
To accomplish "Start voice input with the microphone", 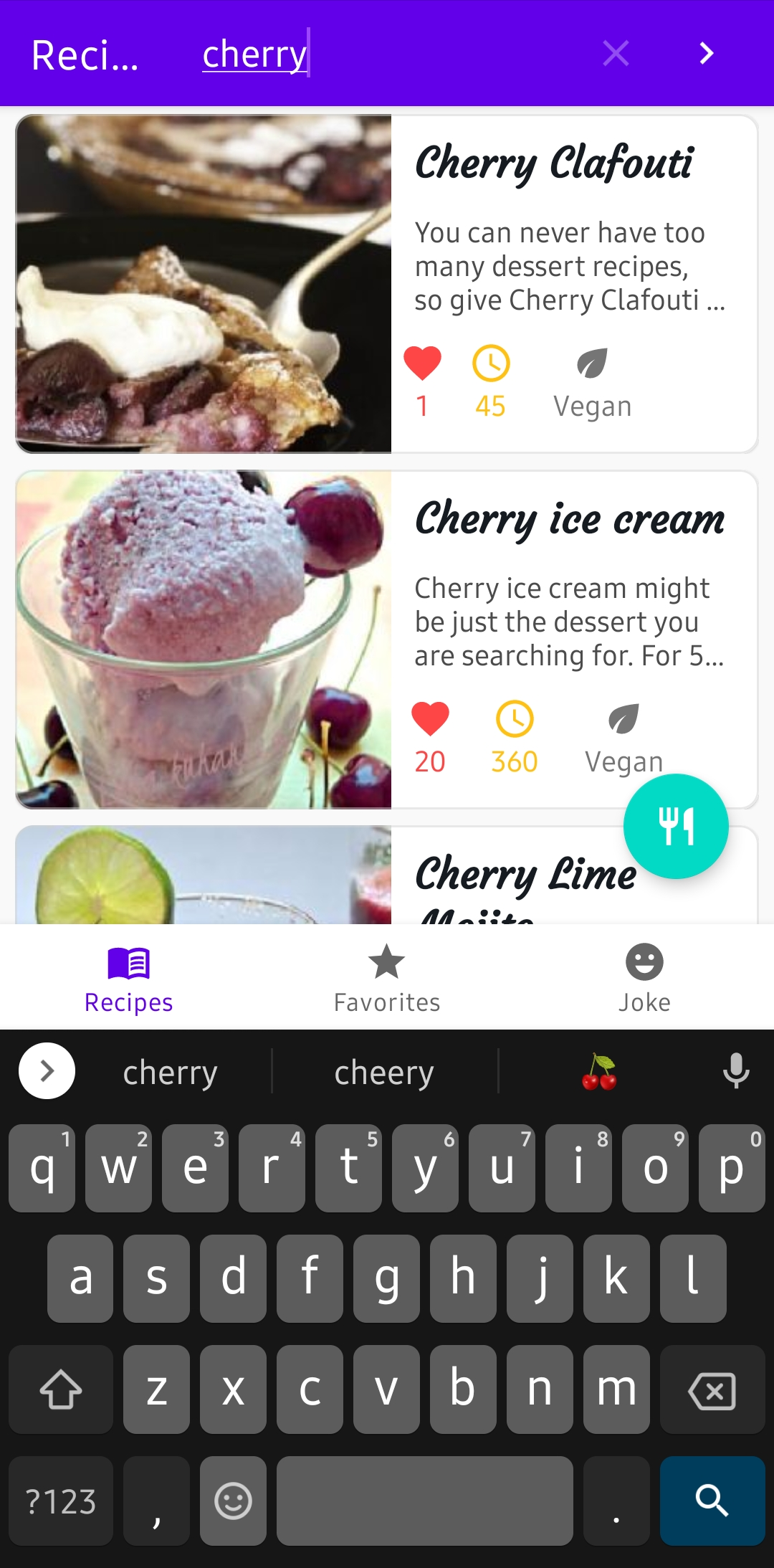I will coord(736,1071).
